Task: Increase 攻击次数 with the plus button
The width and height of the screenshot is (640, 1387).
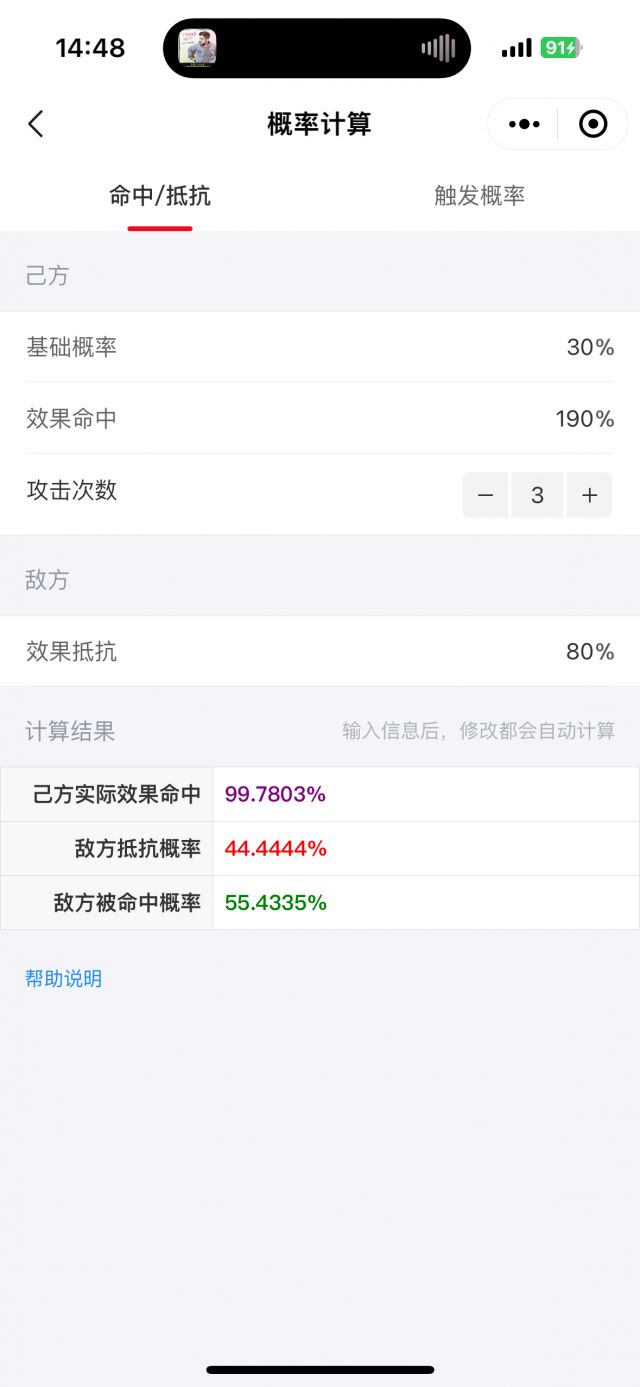Action: [x=589, y=495]
